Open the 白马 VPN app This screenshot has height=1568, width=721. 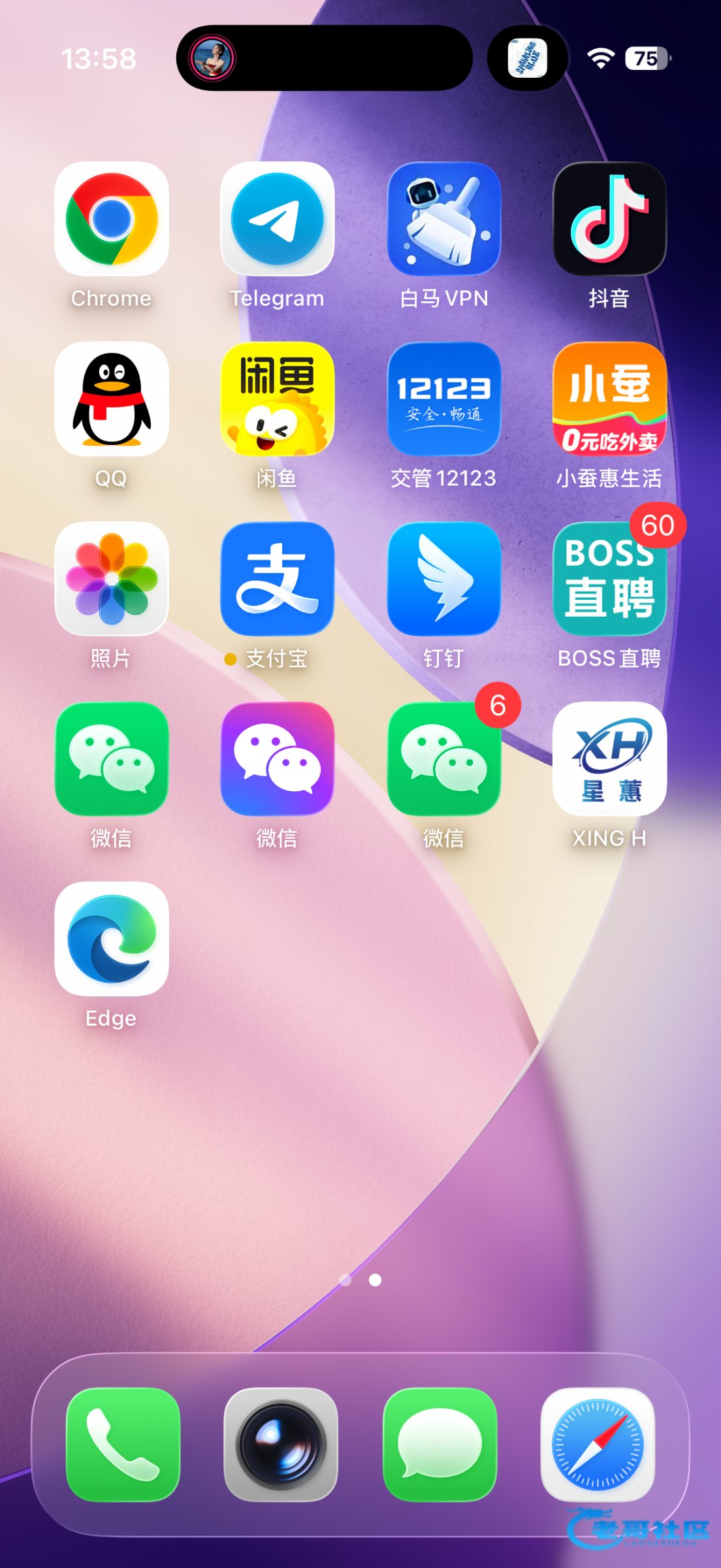click(444, 219)
